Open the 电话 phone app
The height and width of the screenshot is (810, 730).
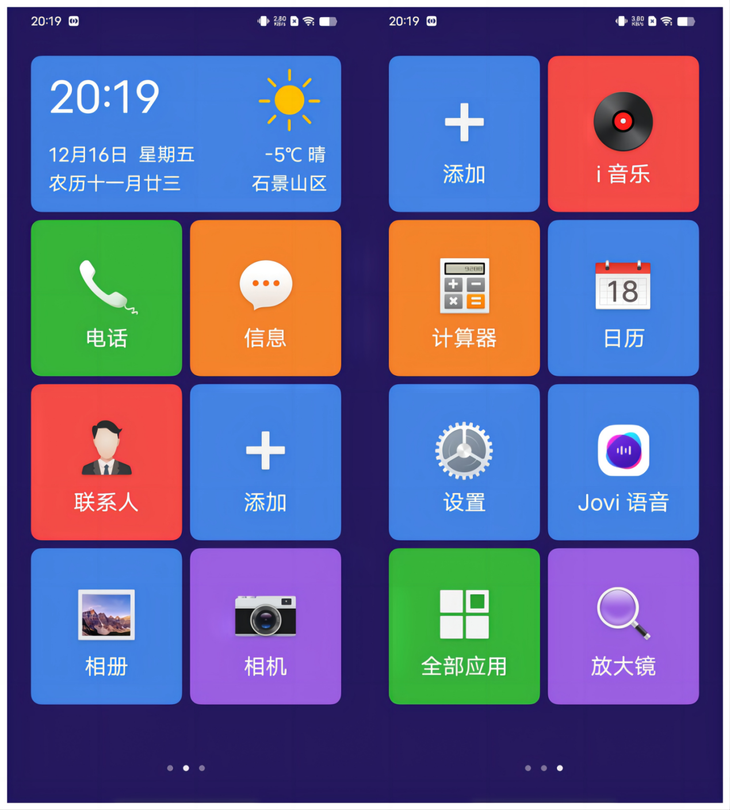106,298
